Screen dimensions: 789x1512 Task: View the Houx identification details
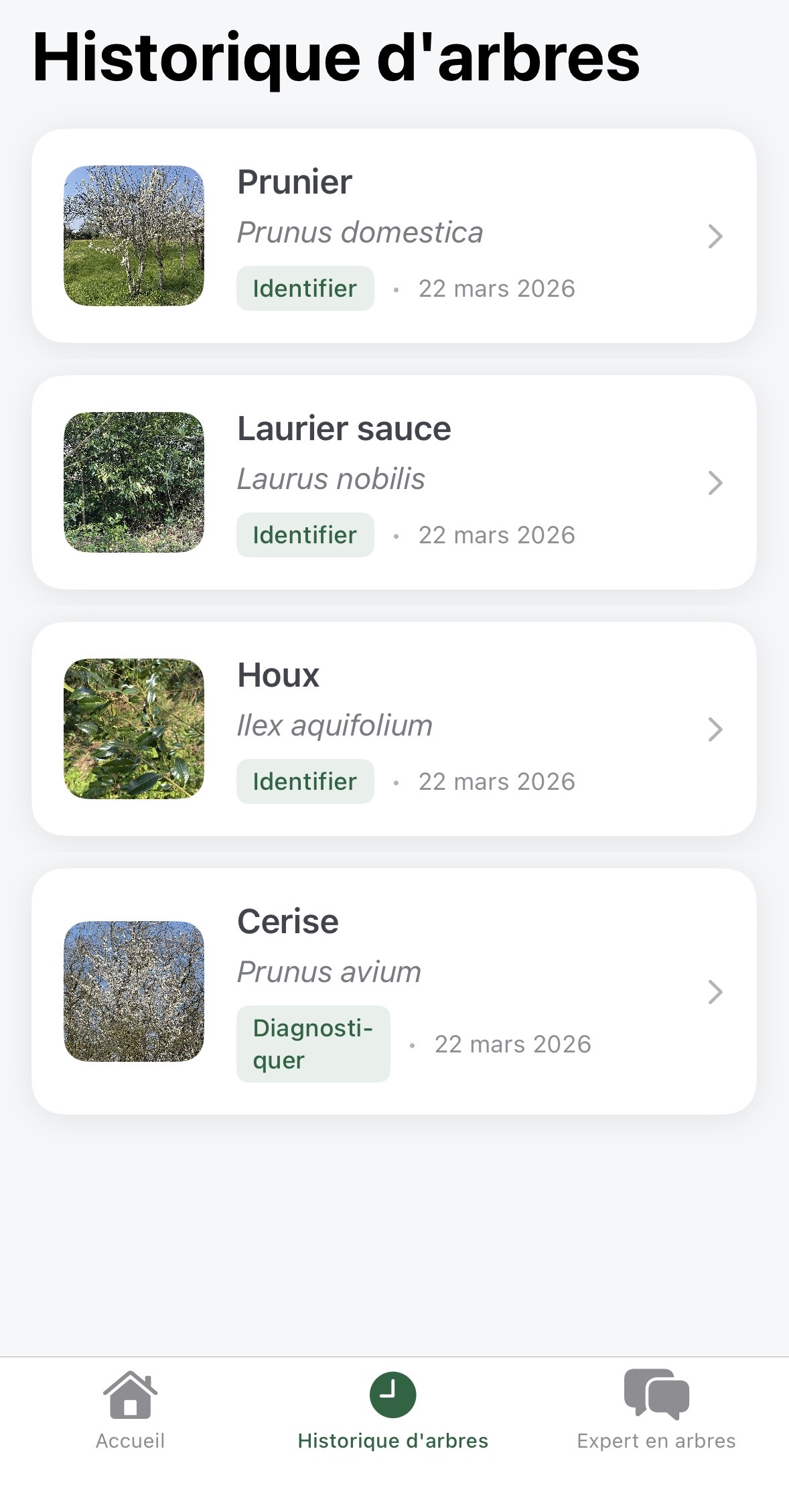click(x=394, y=729)
